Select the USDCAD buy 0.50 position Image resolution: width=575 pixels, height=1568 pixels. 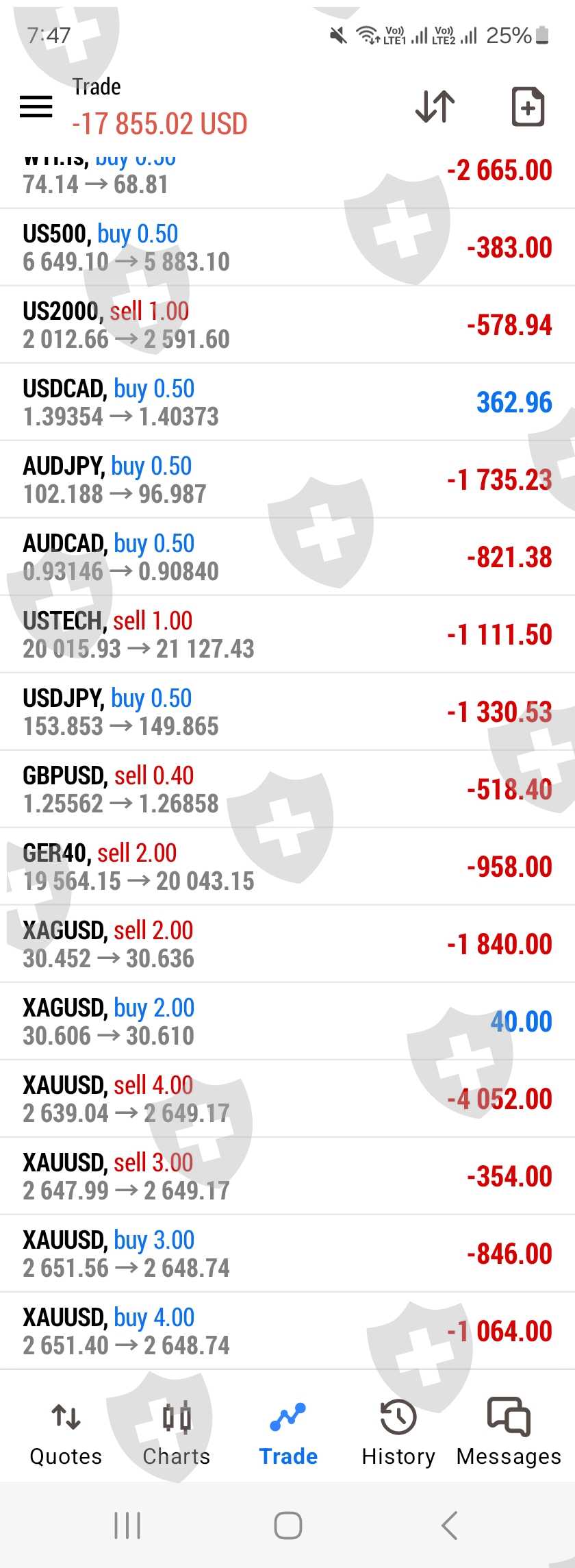[287, 403]
